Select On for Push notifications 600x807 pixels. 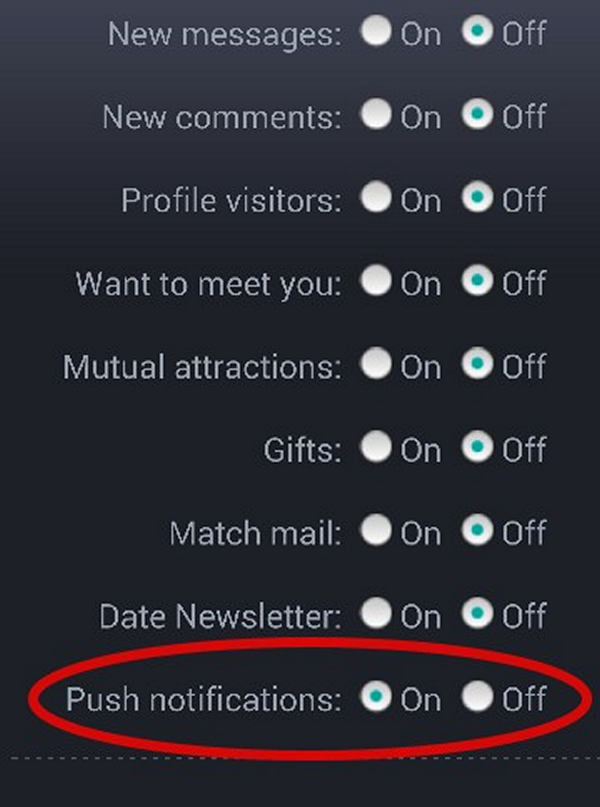(377, 698)
